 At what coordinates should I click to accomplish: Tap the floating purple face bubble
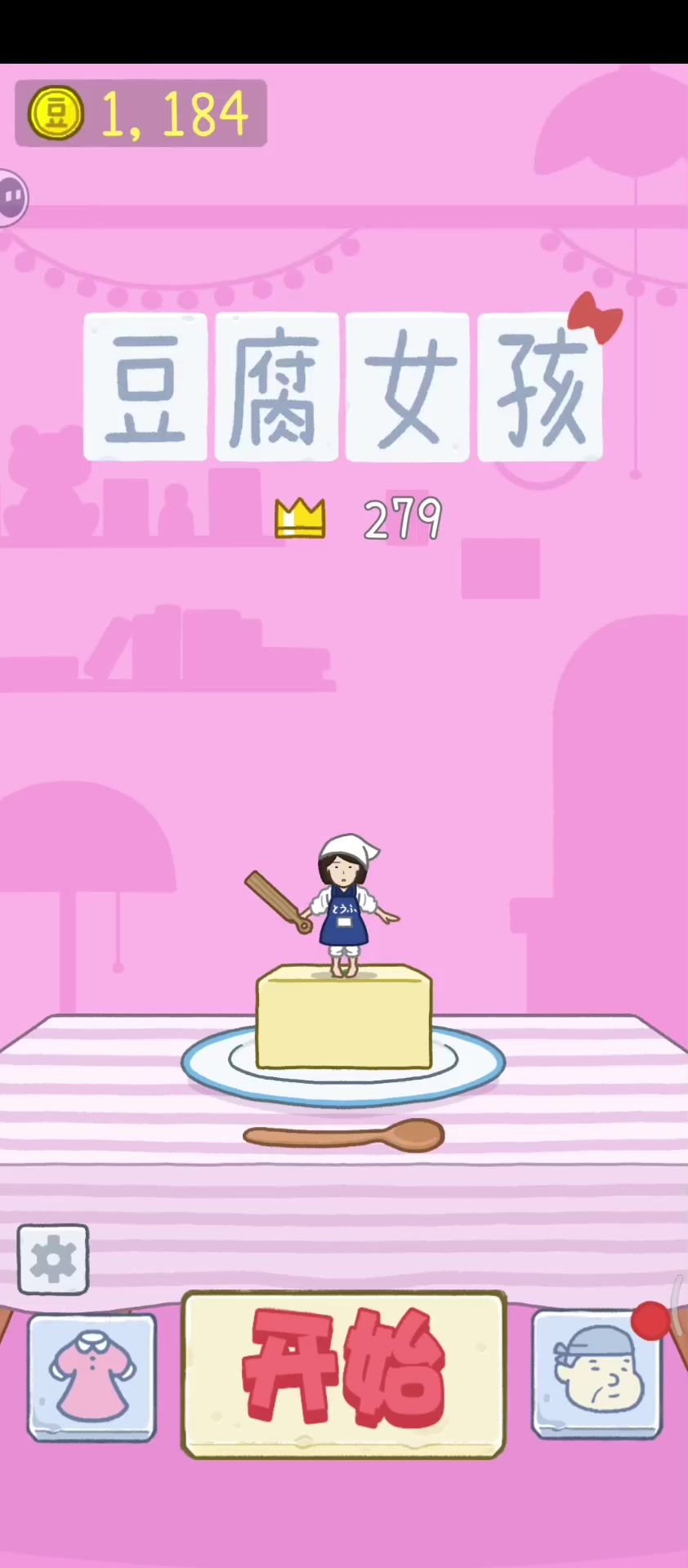[x=12, y=197]
